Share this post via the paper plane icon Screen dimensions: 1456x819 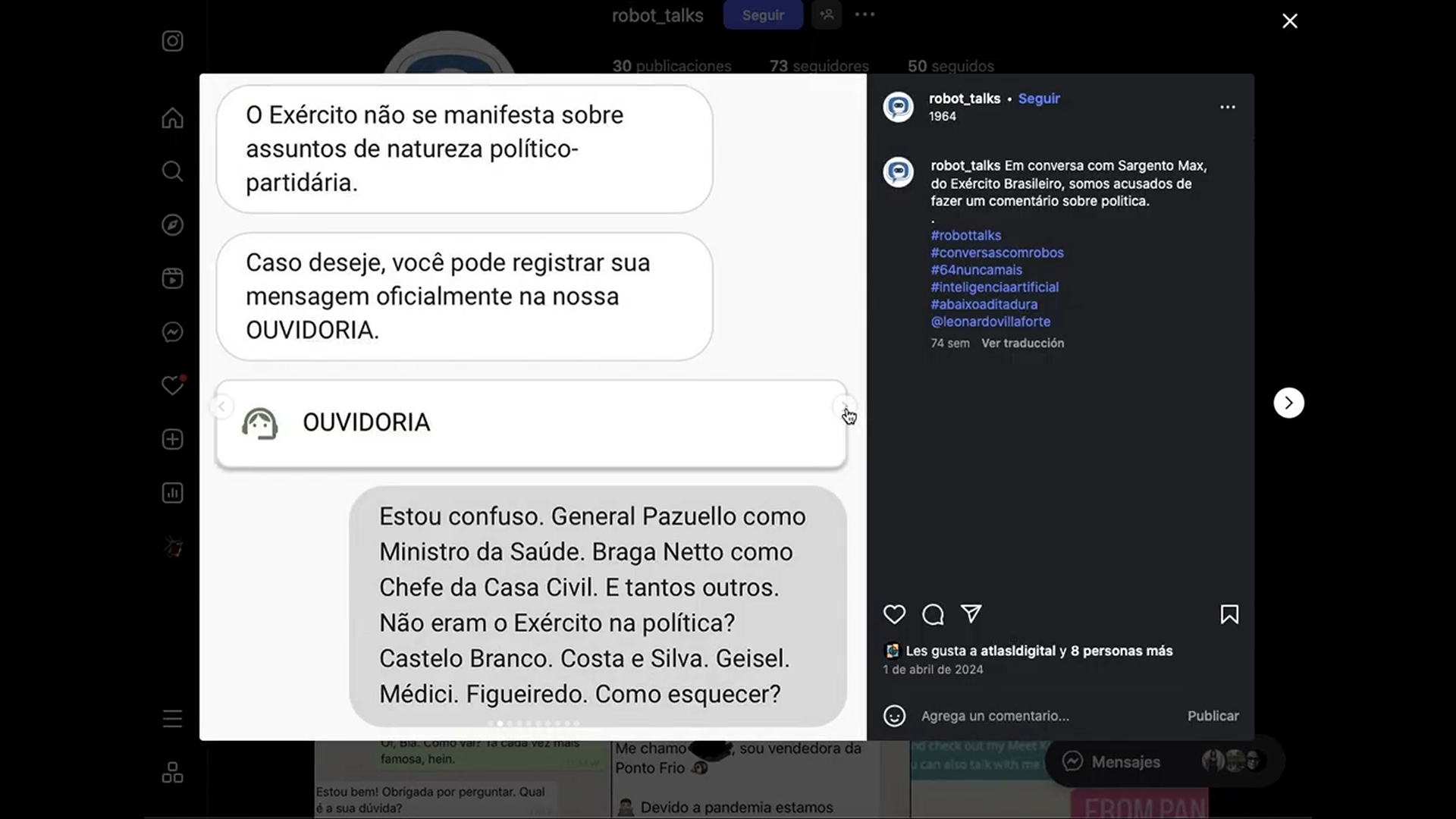(971, 613)
